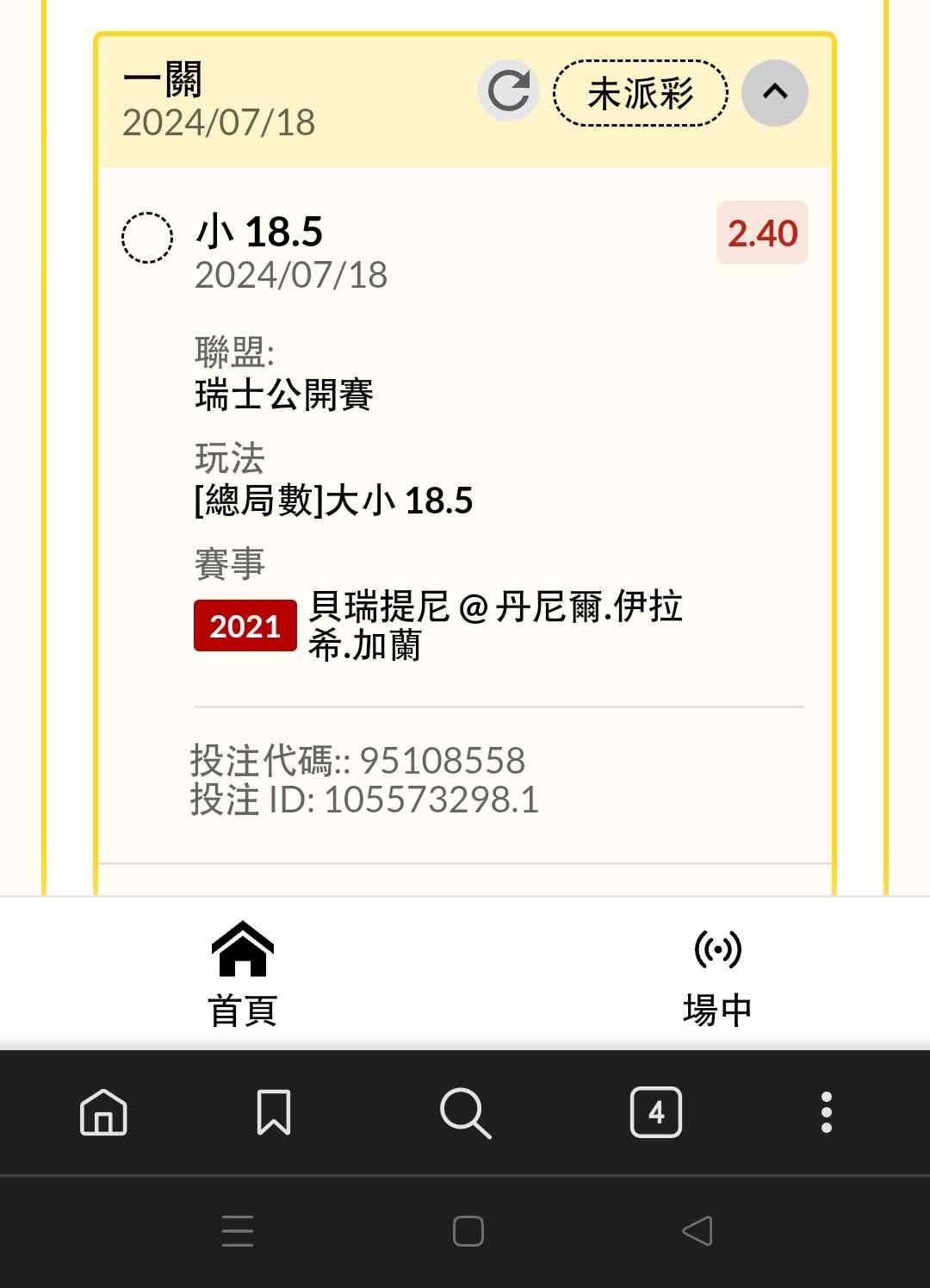This screenshot has height=1288, width=930.
Task: Go back with system back button
Action: (x=697, y=1231)
